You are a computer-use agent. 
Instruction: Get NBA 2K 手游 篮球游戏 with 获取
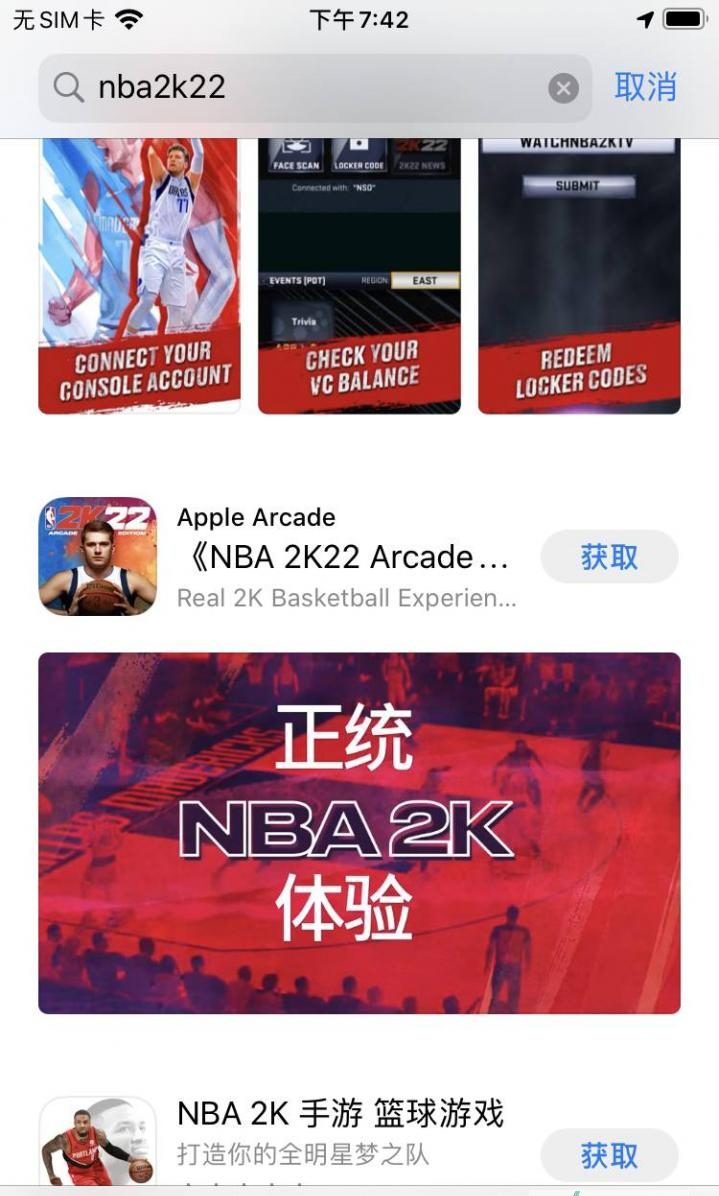click(609, 1156)
